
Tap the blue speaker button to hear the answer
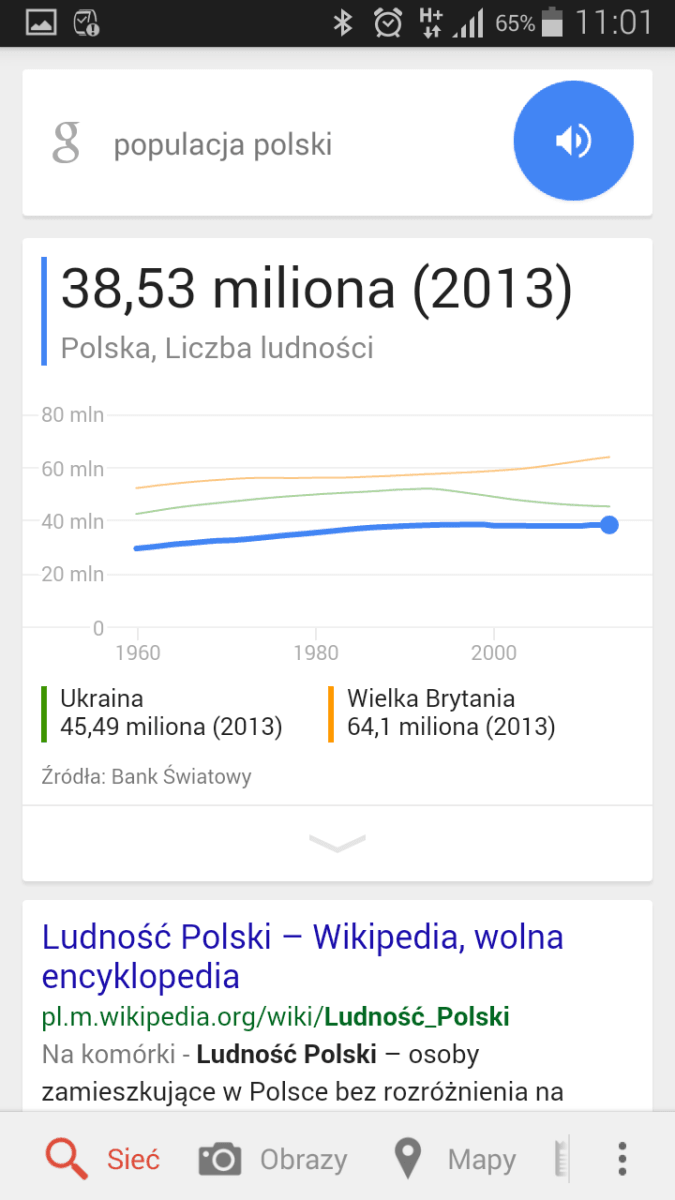pos(573,141)
